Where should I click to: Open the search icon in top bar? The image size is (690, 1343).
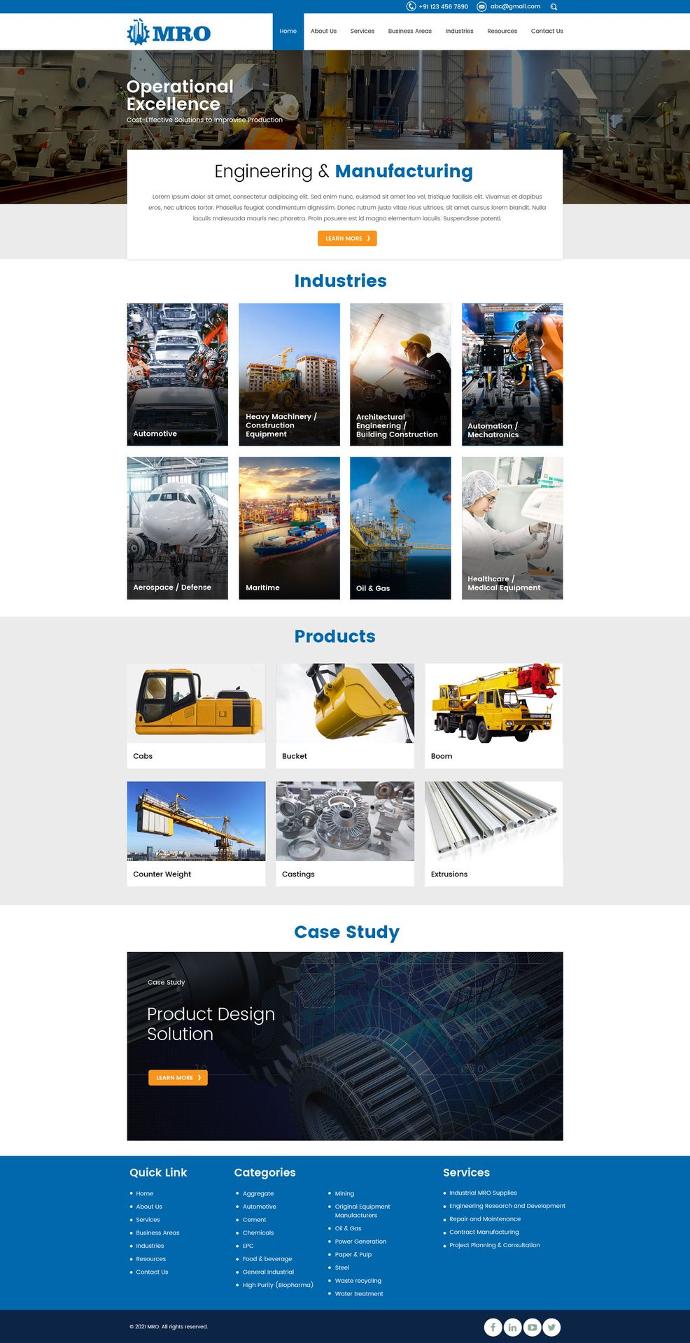[554, 7]
